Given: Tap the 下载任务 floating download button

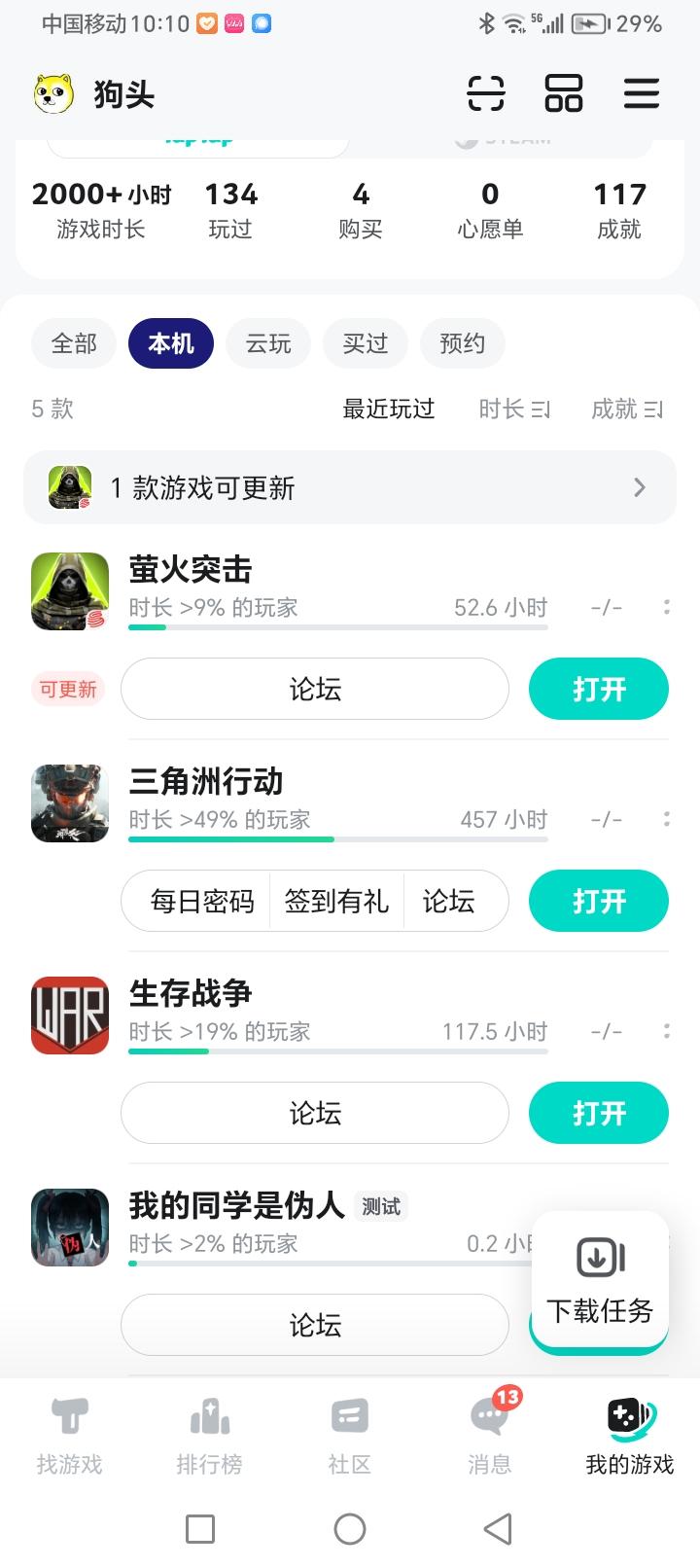Looking at the screenshot, I should pyautogui.click(x=598, y=1280).
